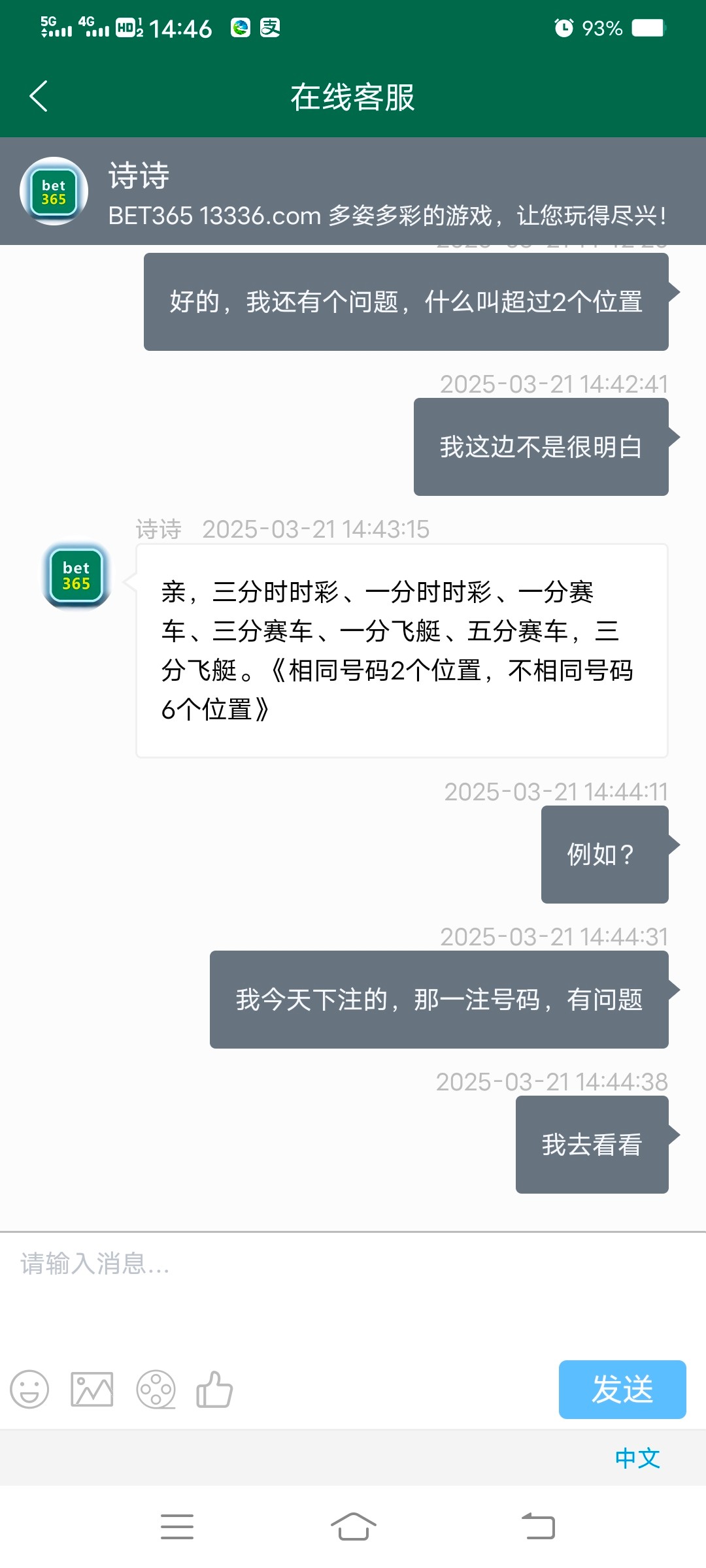Change language via 中文
Image resolution: width=706 pixels, height=1568 pixels.
click(637, 1458)
